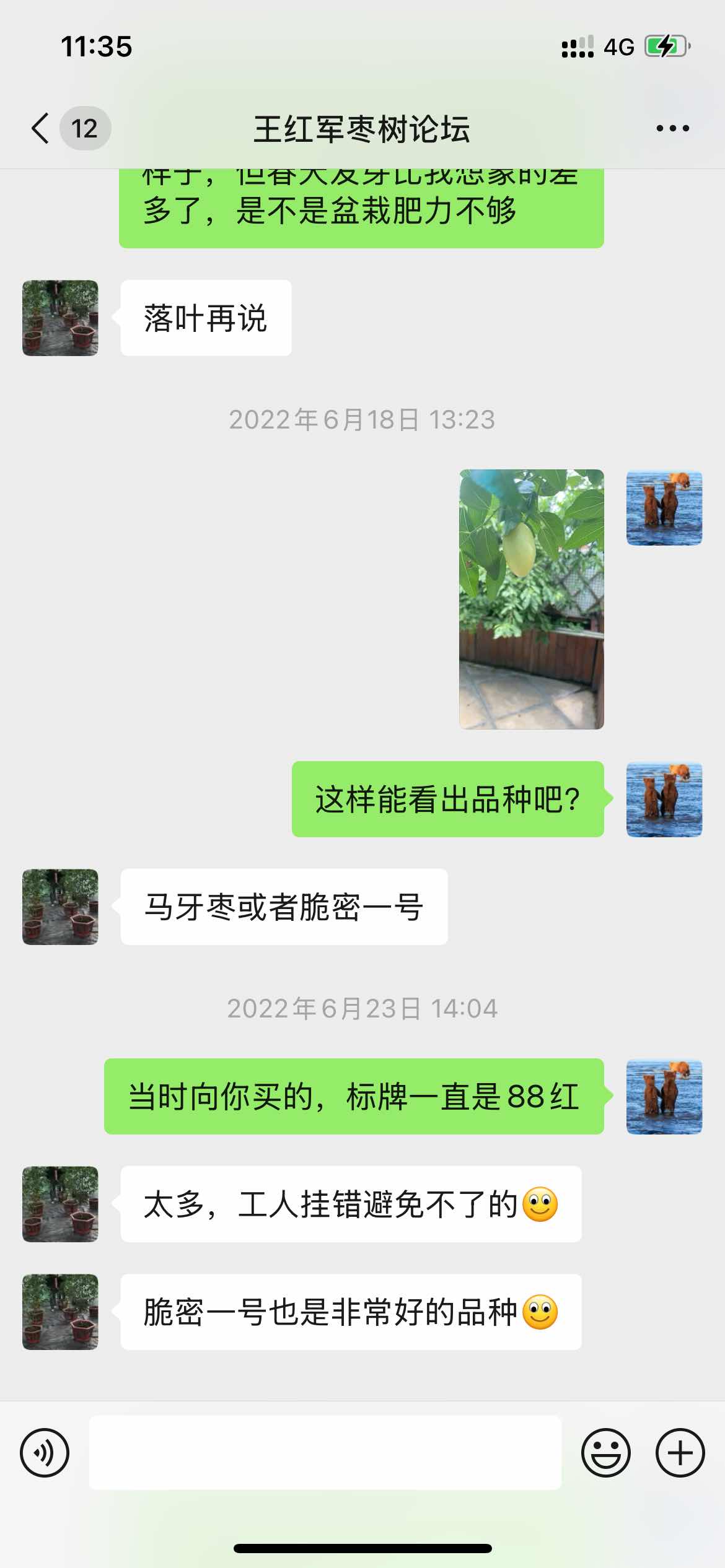The width and height of the screenshot is (725, 1568).
Task: Open the plus attachments menu
Action: coord(680,1452)
